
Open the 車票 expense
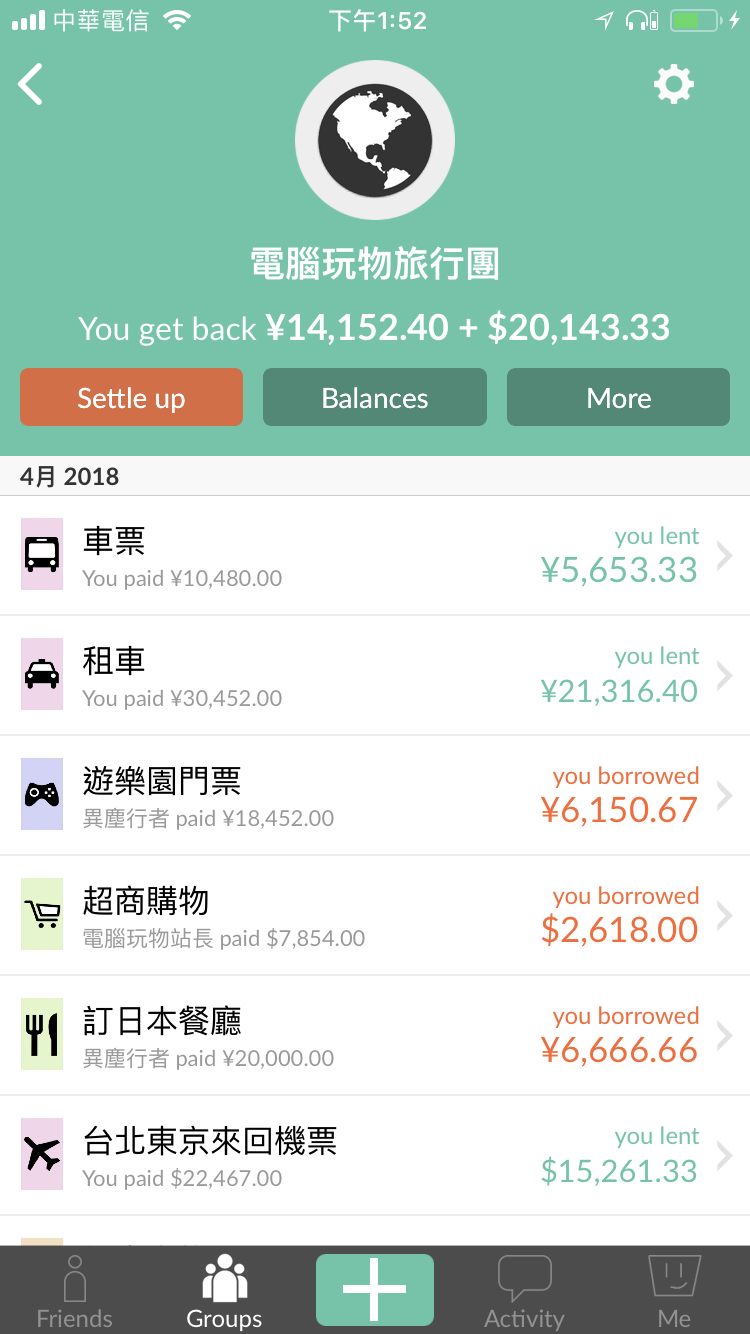[375, 555]
